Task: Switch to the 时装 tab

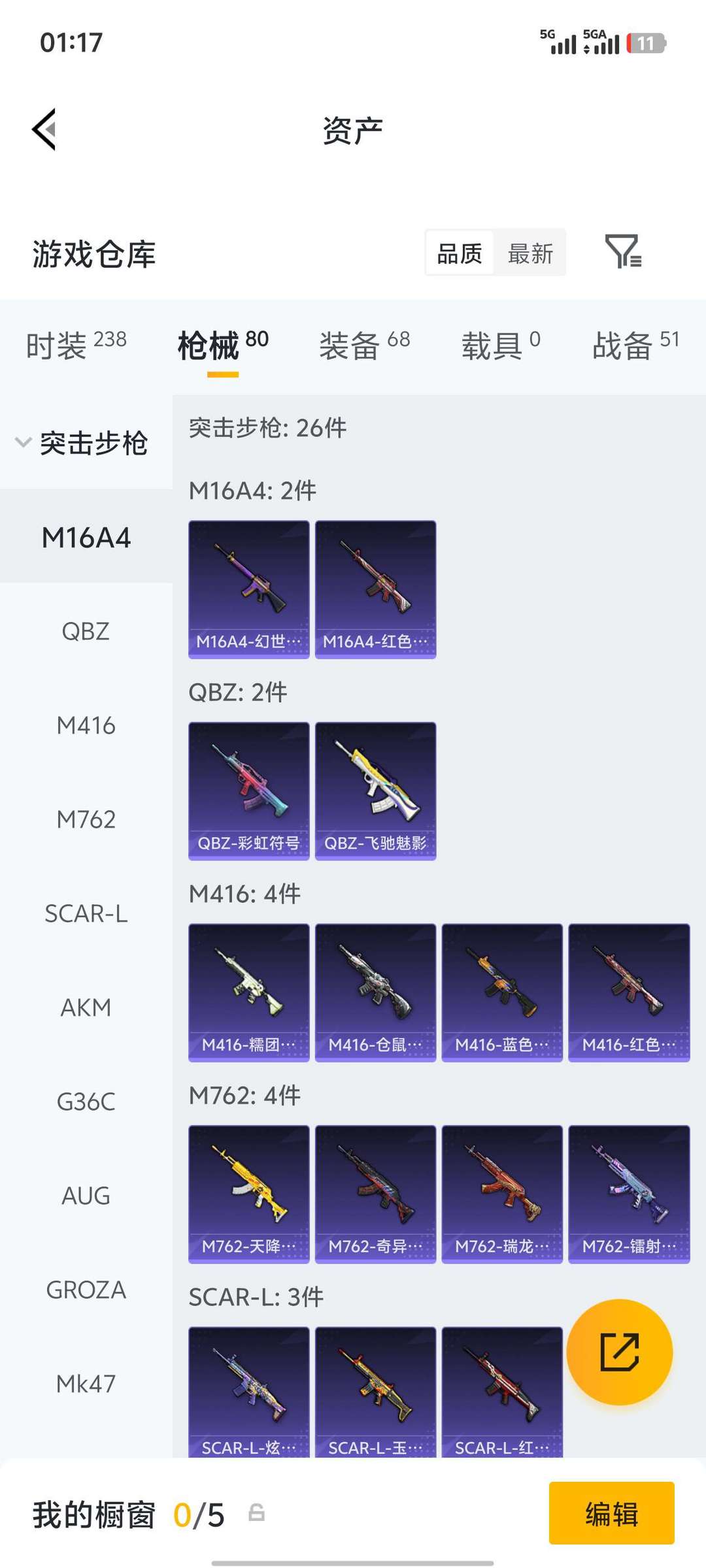Action: point(76,344)
